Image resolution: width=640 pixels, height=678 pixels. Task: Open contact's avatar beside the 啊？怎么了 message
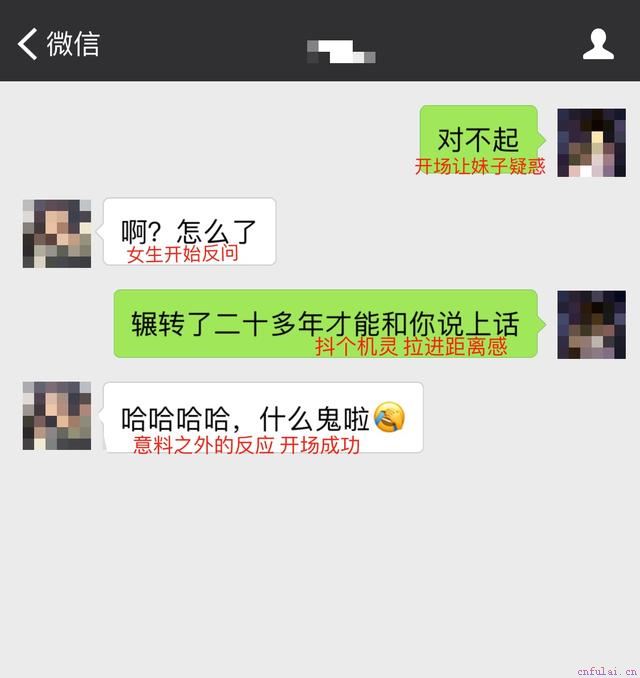click(57, 233)
